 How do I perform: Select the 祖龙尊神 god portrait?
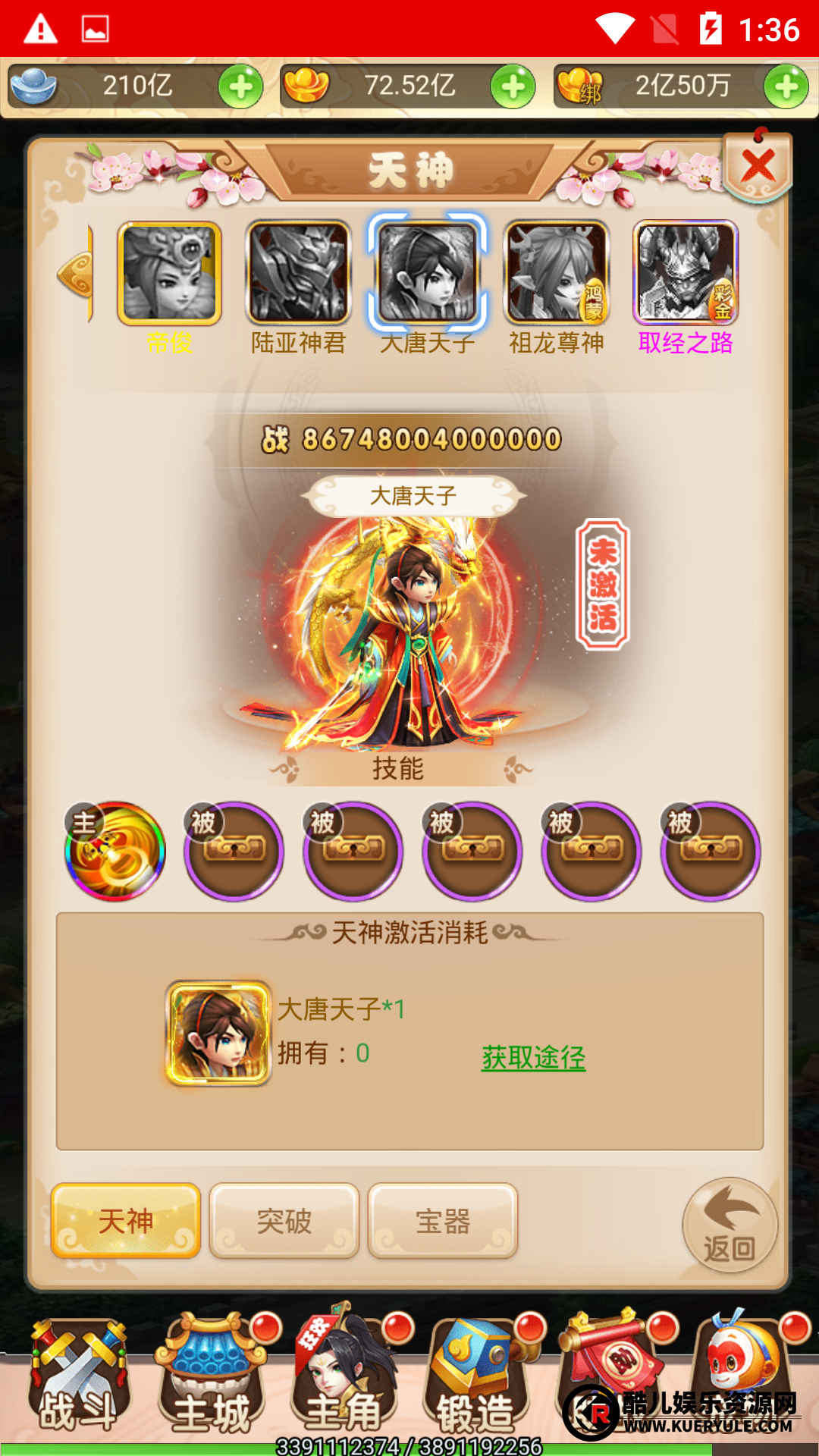point(556,275)
